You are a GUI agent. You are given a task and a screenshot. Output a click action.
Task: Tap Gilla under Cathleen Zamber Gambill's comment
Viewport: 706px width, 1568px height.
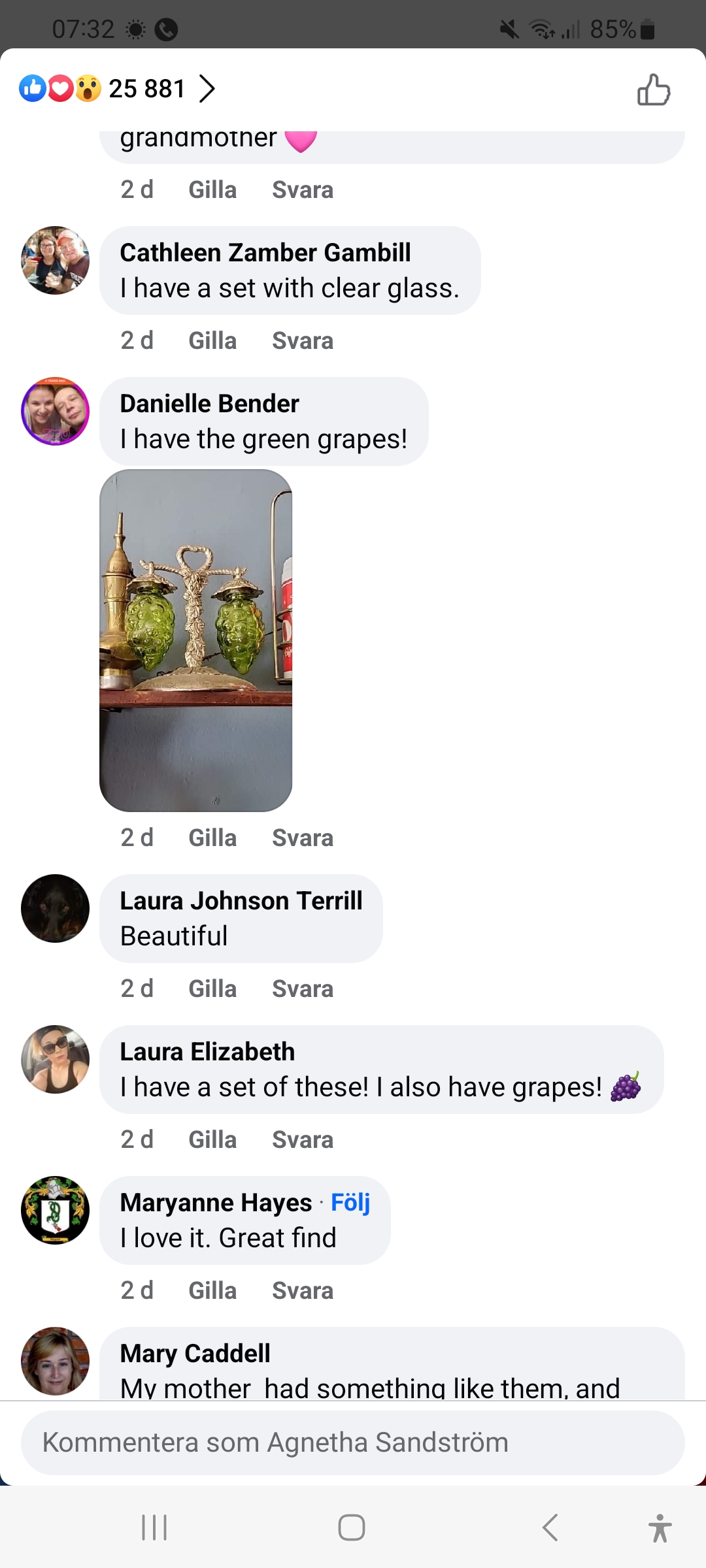[212, 341]
